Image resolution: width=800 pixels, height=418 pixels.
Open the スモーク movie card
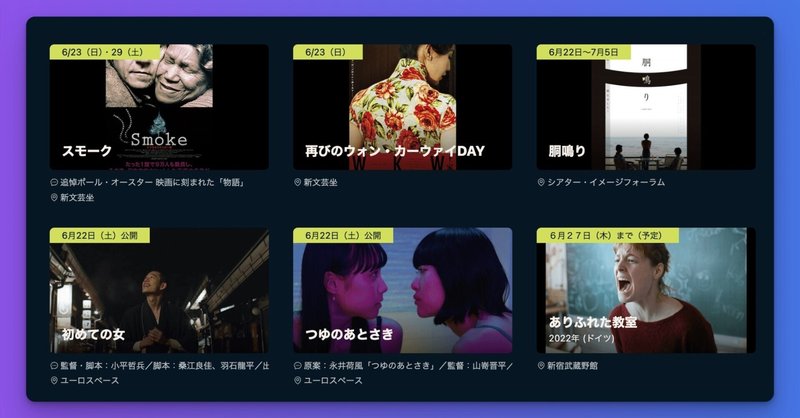click(x=158, y=107)
